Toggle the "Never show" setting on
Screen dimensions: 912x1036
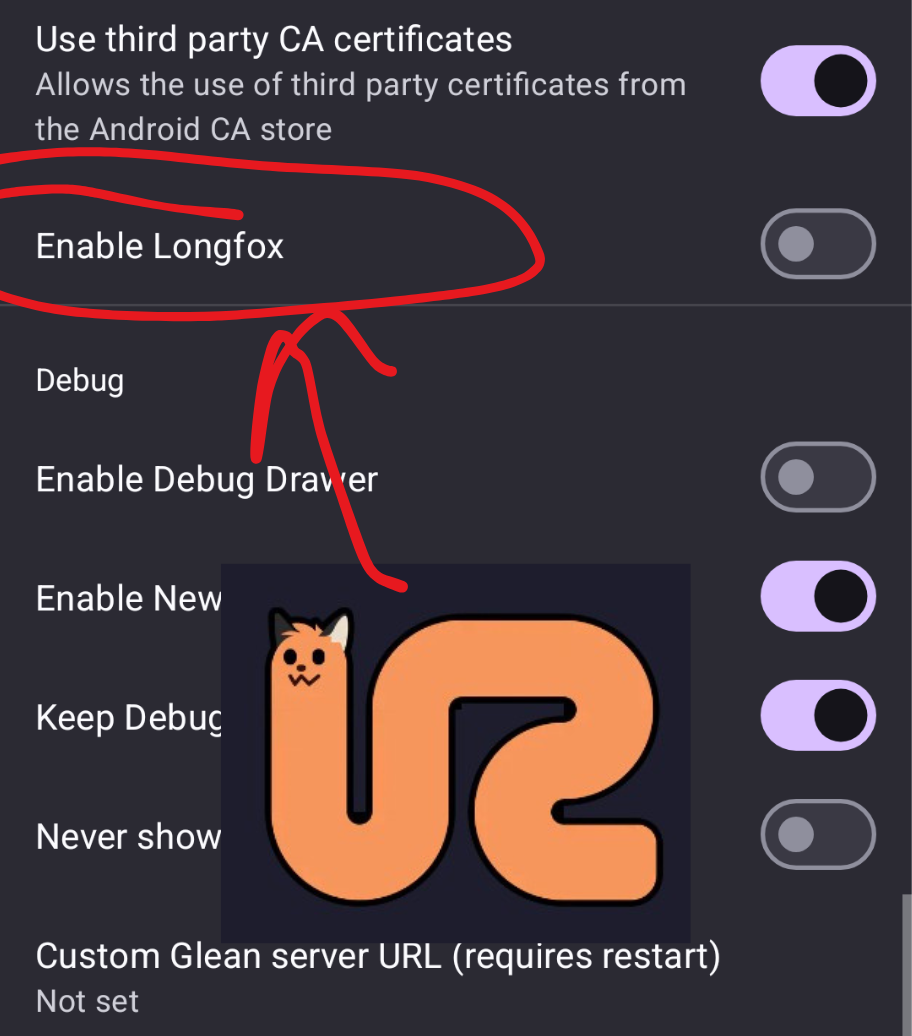click(817, 834)
